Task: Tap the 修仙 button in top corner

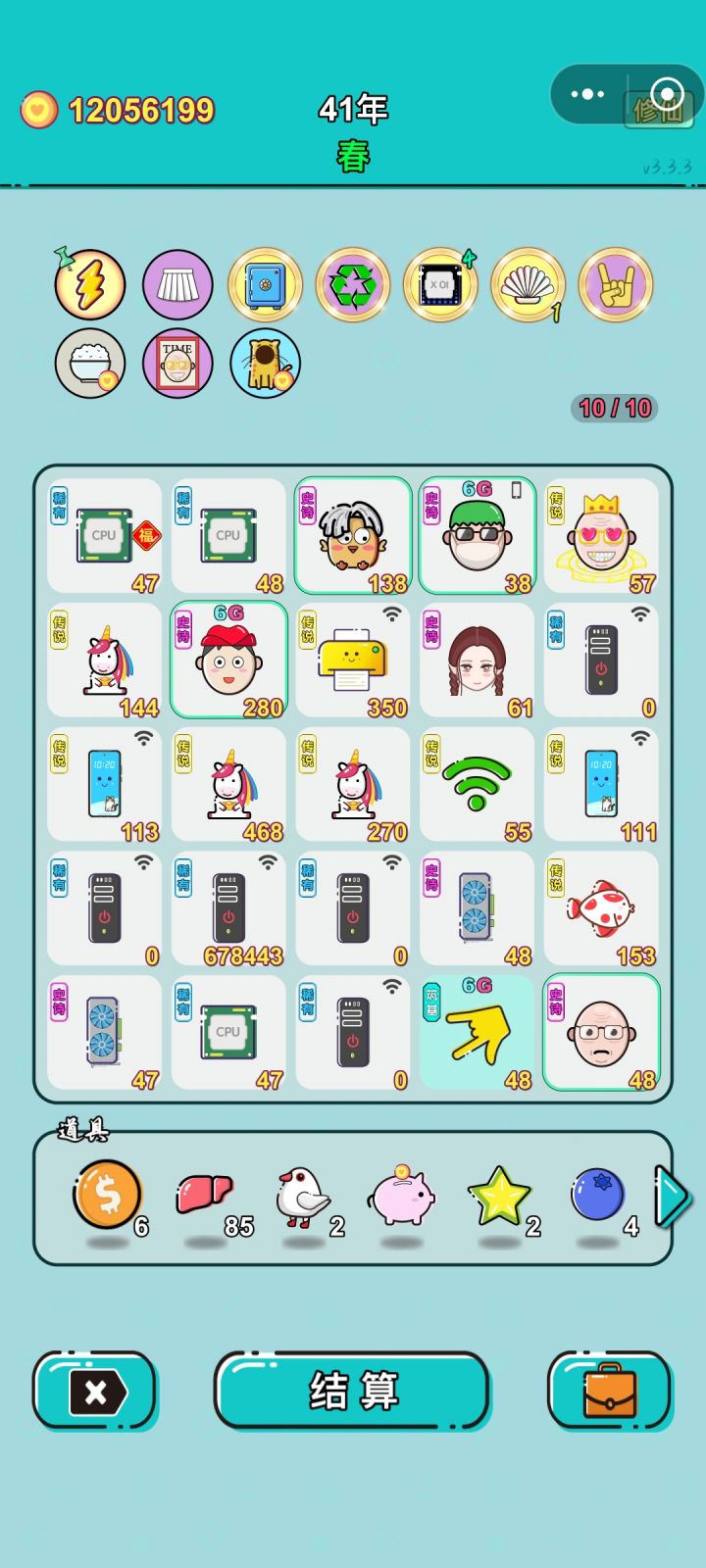Action: click(x=659, y=106)
